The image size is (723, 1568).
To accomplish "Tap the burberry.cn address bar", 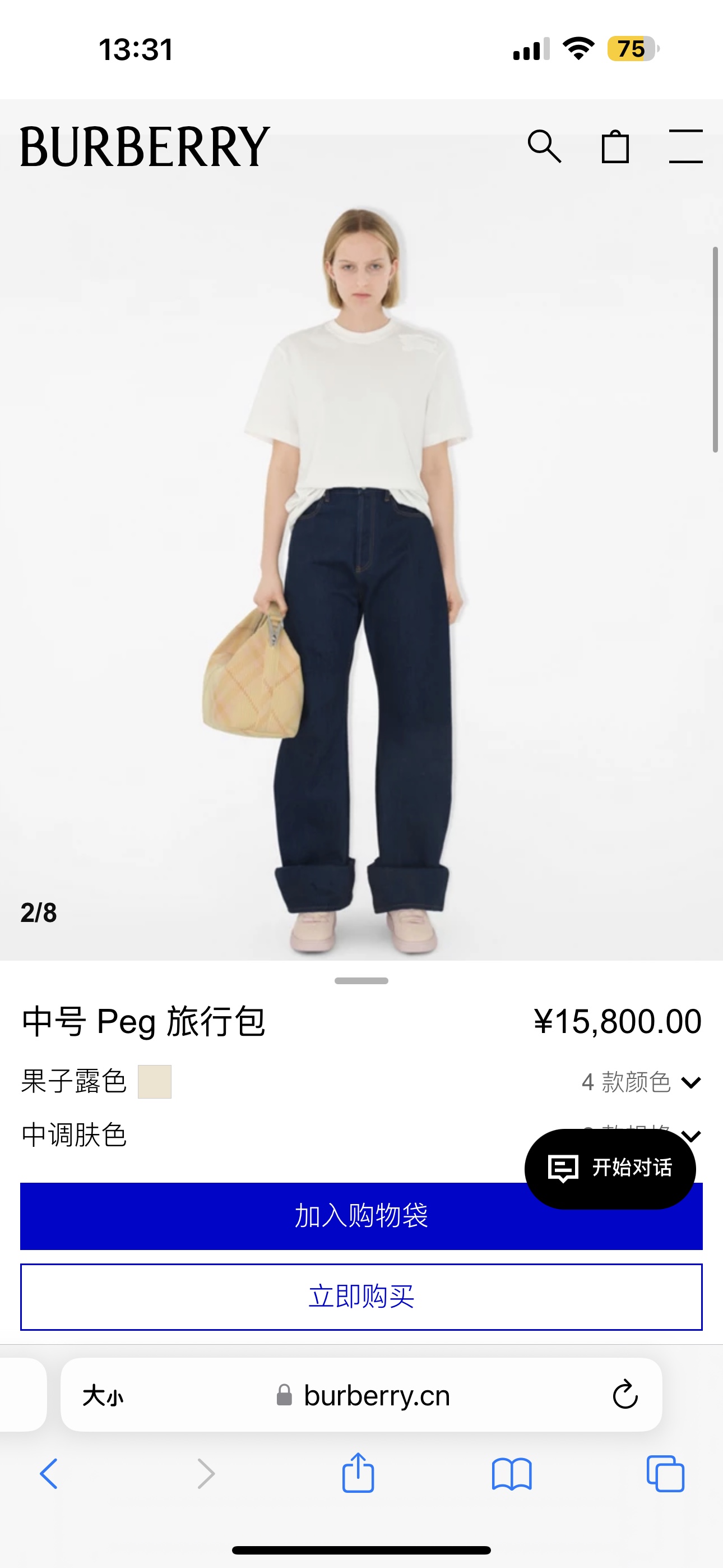I will [x=365, y=1395].
